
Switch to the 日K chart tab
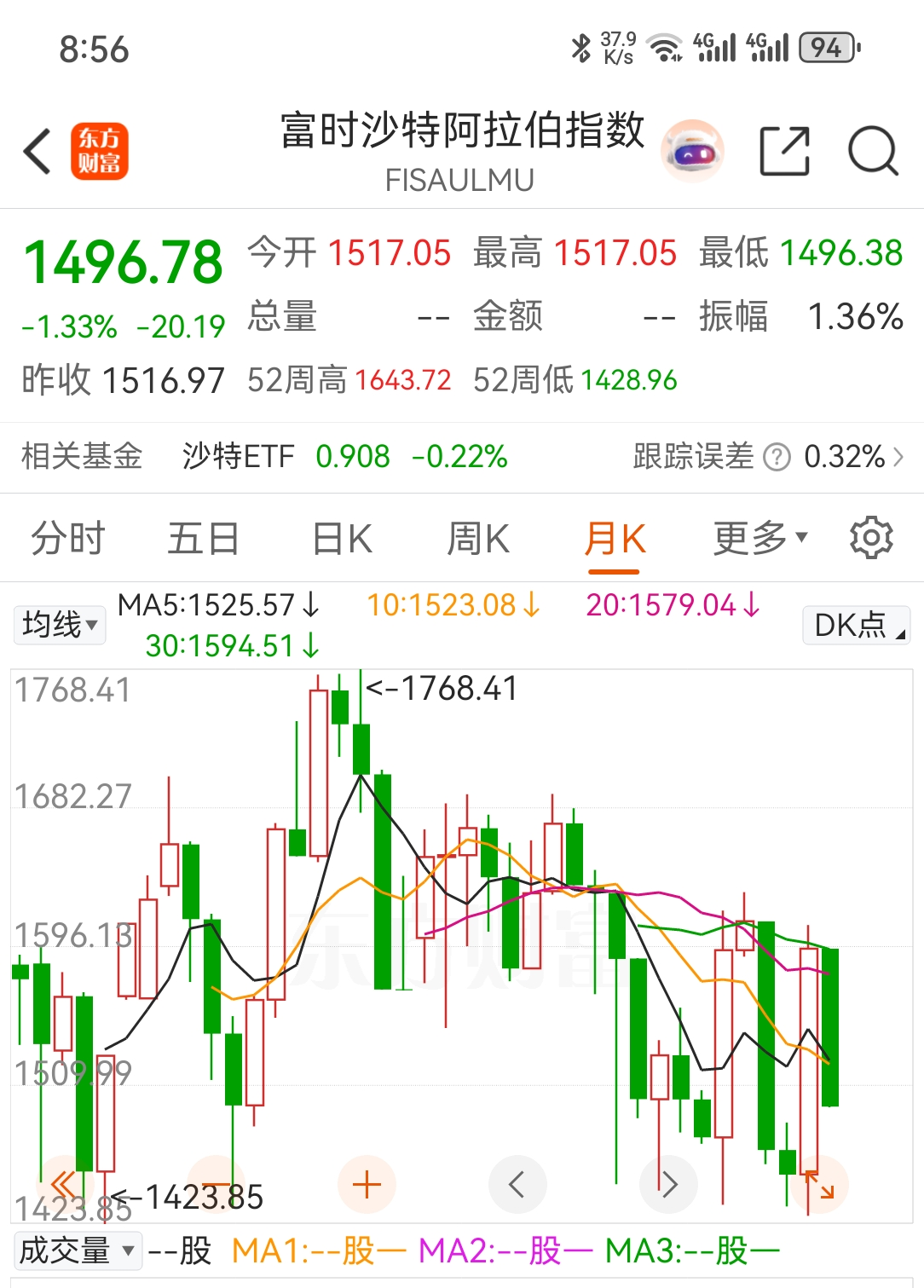pyautogui.click(x=342, y=539)
